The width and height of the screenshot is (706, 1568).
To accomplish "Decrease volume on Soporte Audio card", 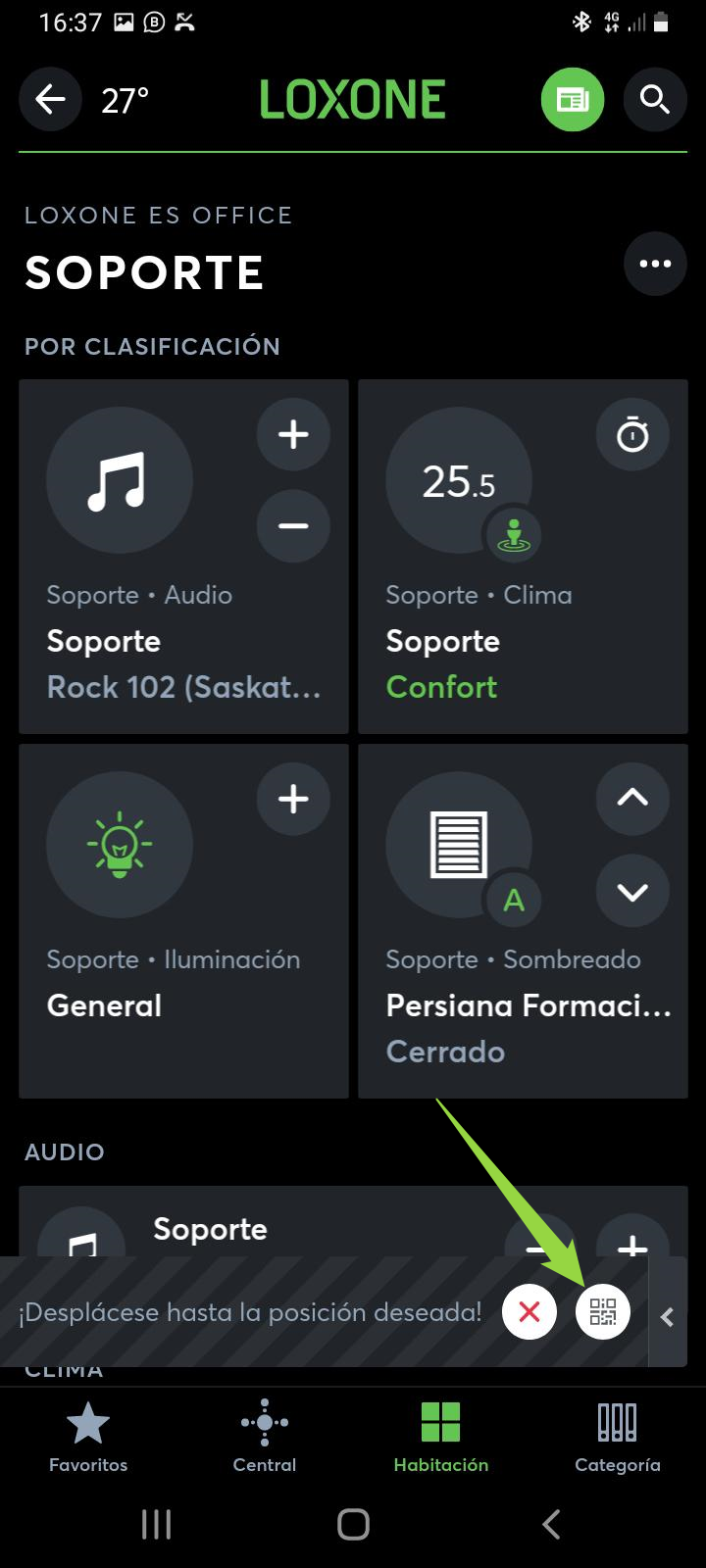I will [293, 526].
